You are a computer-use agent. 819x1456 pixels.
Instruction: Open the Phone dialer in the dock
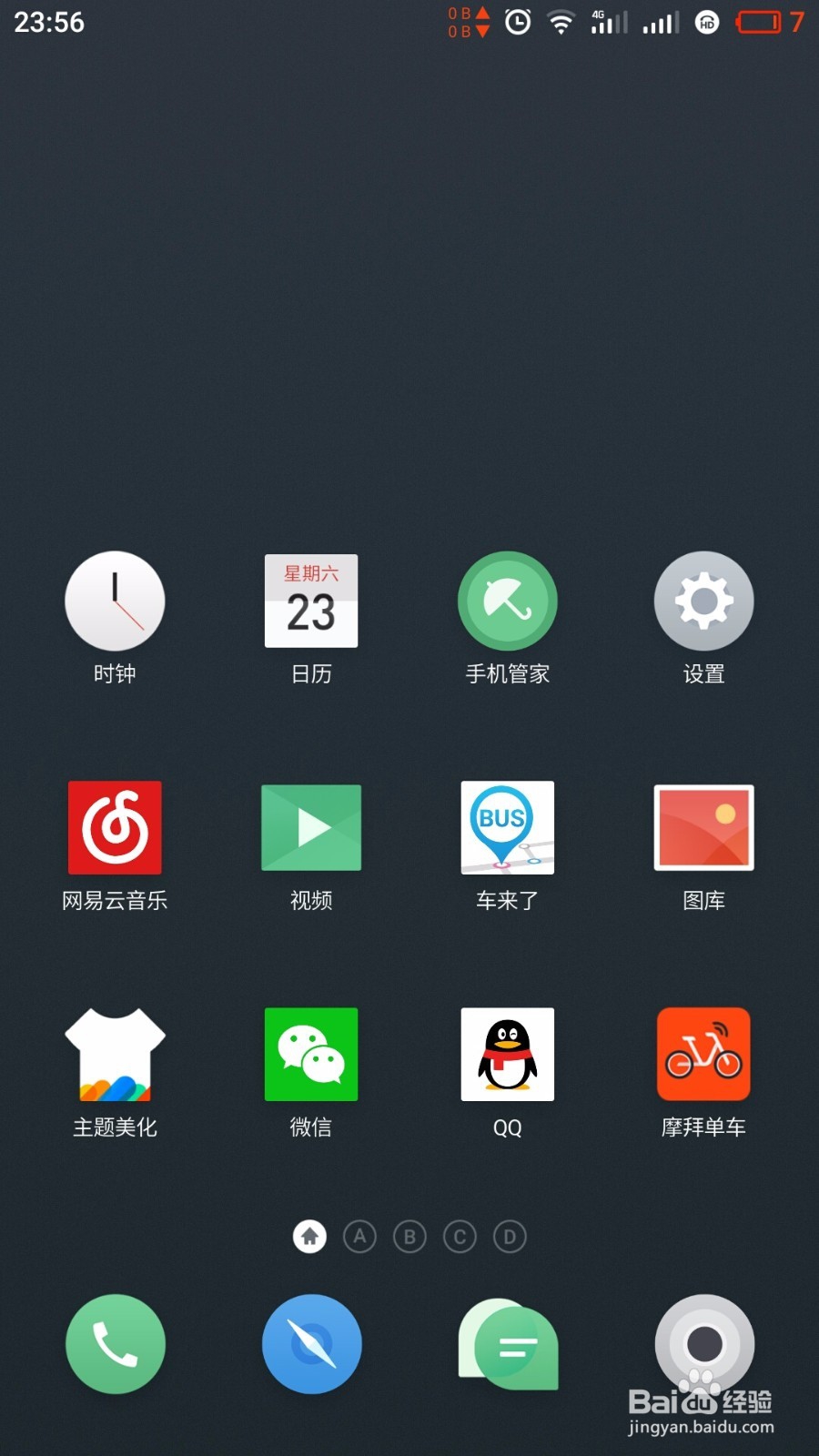115,1344
